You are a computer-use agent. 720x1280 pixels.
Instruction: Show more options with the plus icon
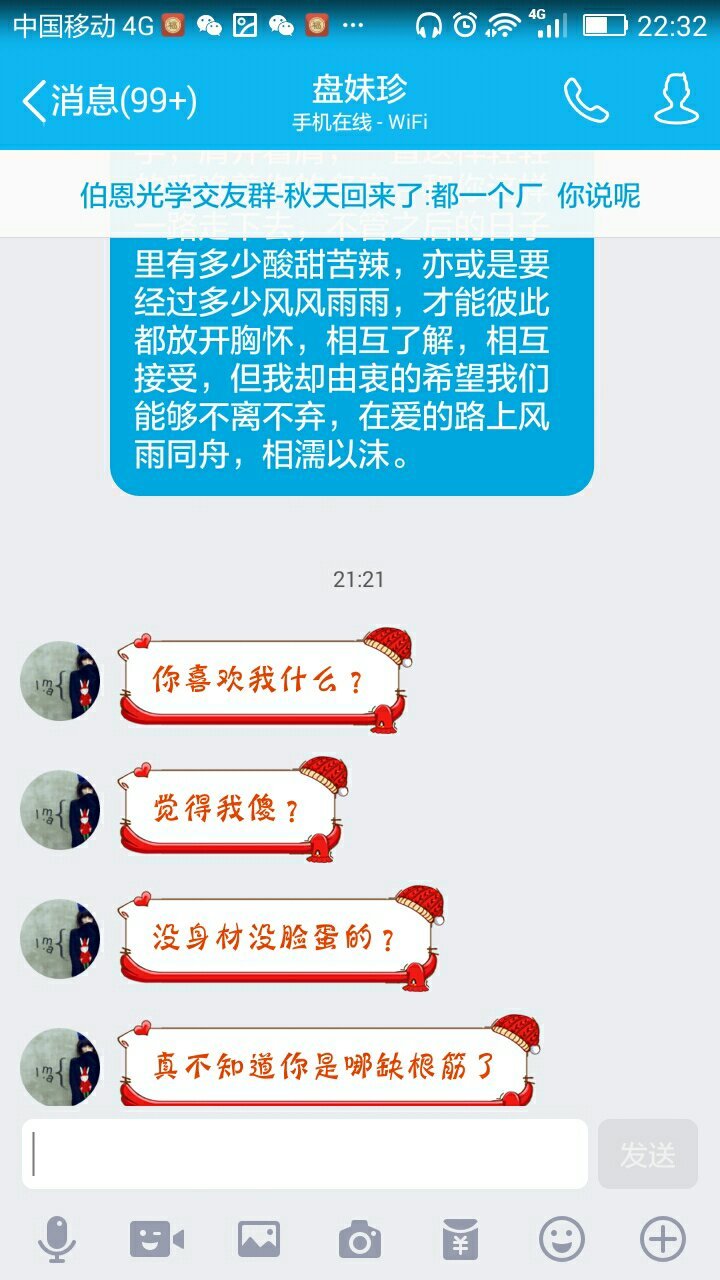(662, 1240)
